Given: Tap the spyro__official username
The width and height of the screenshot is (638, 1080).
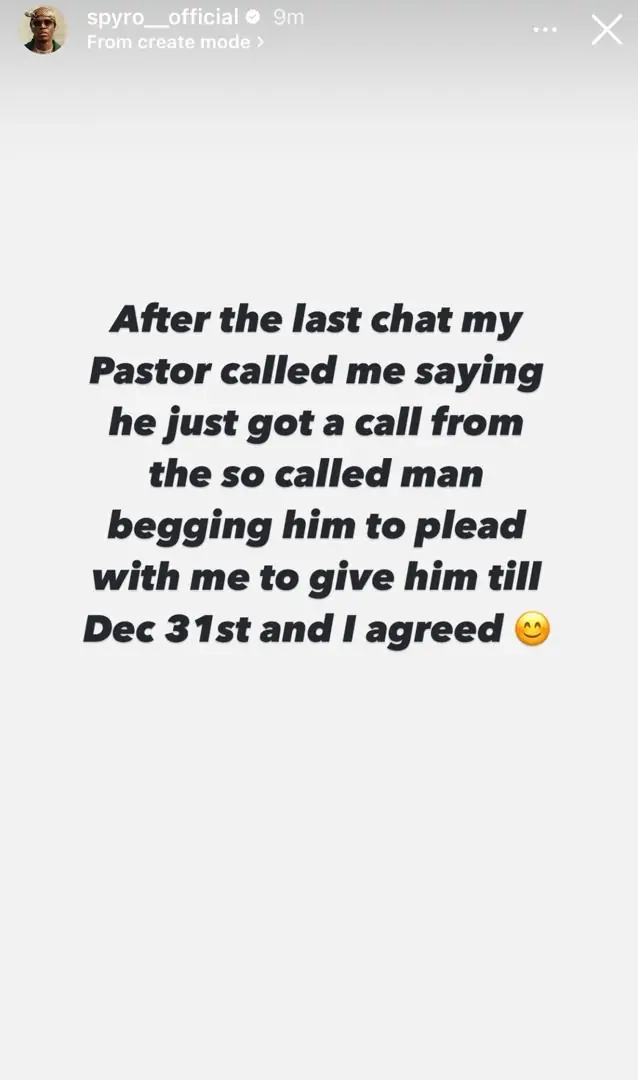Looking at the screenshot, I should click(162, 17).
